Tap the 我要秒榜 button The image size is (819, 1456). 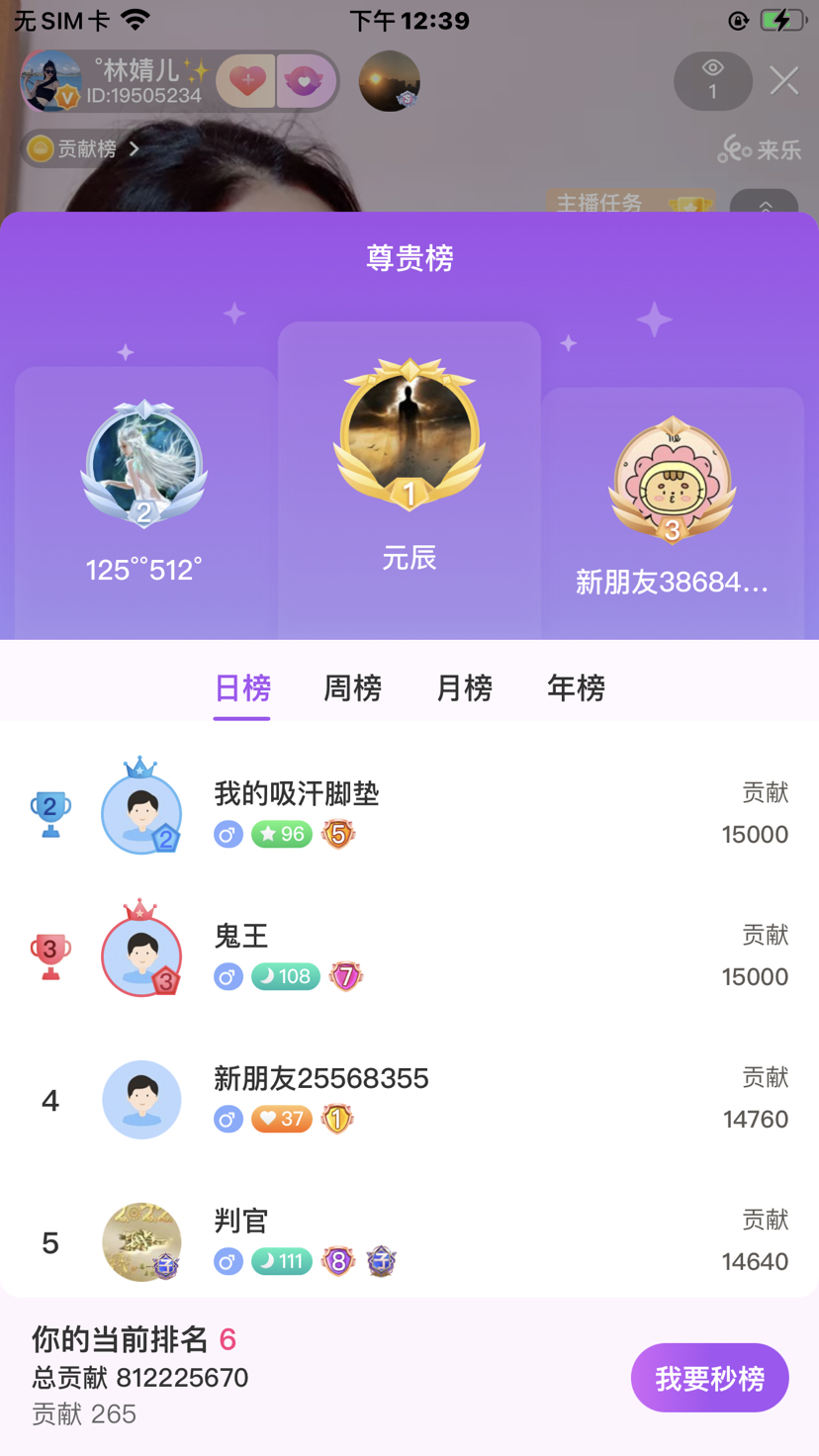click(x=709, y=1378)
